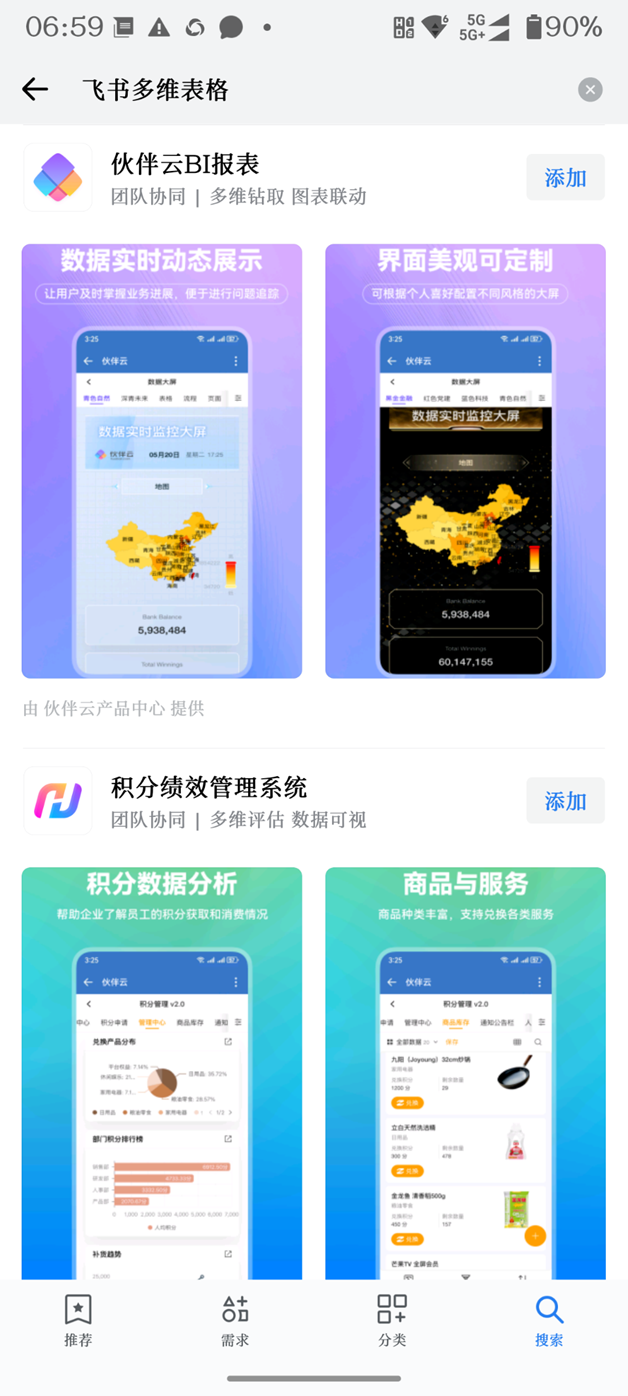Add the 积分绩效管理系统 app
The width and height of the screenshot is (628, 1396).
click(x=565, y=801)
